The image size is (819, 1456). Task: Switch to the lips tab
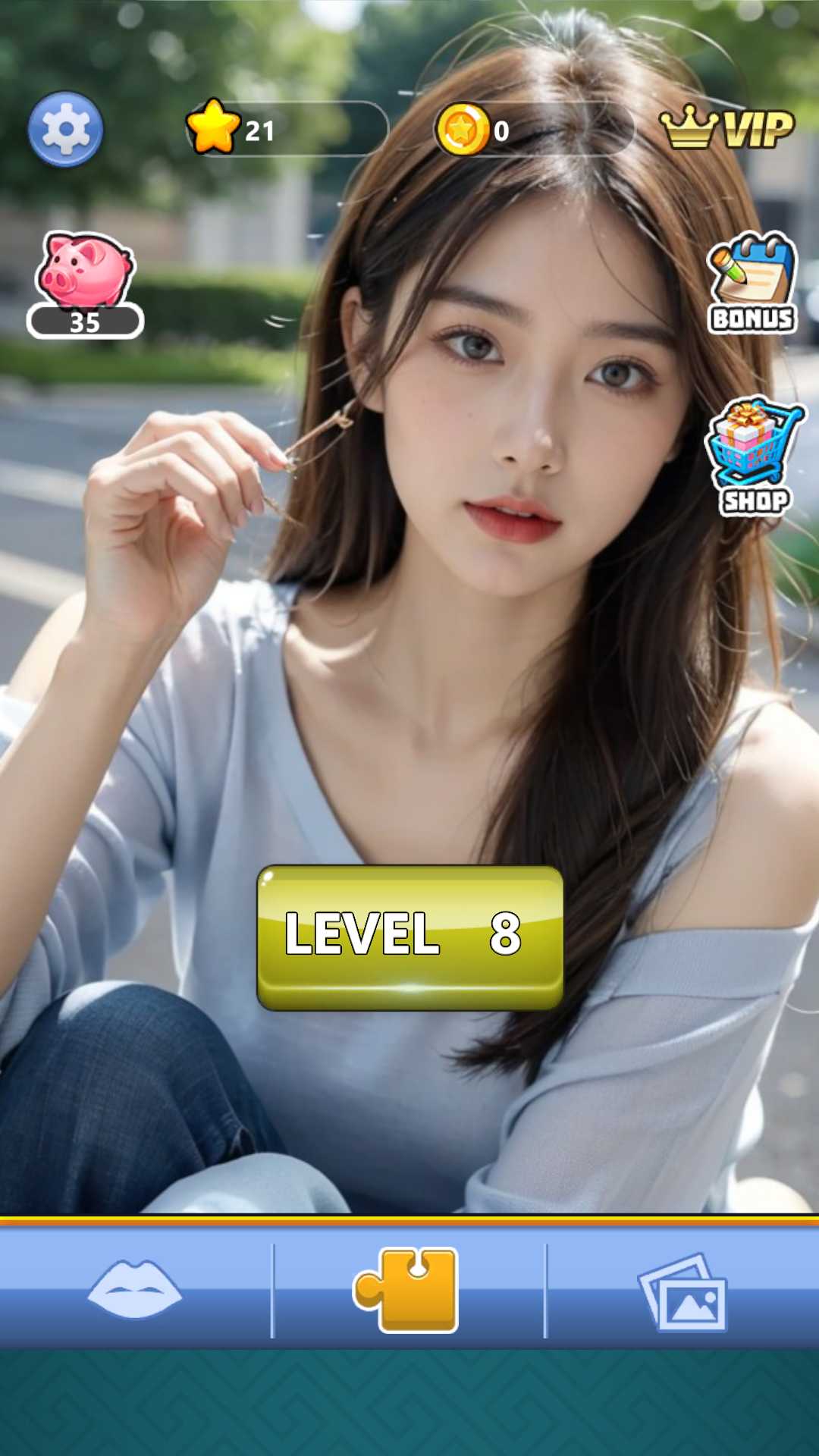[135, 1289]
